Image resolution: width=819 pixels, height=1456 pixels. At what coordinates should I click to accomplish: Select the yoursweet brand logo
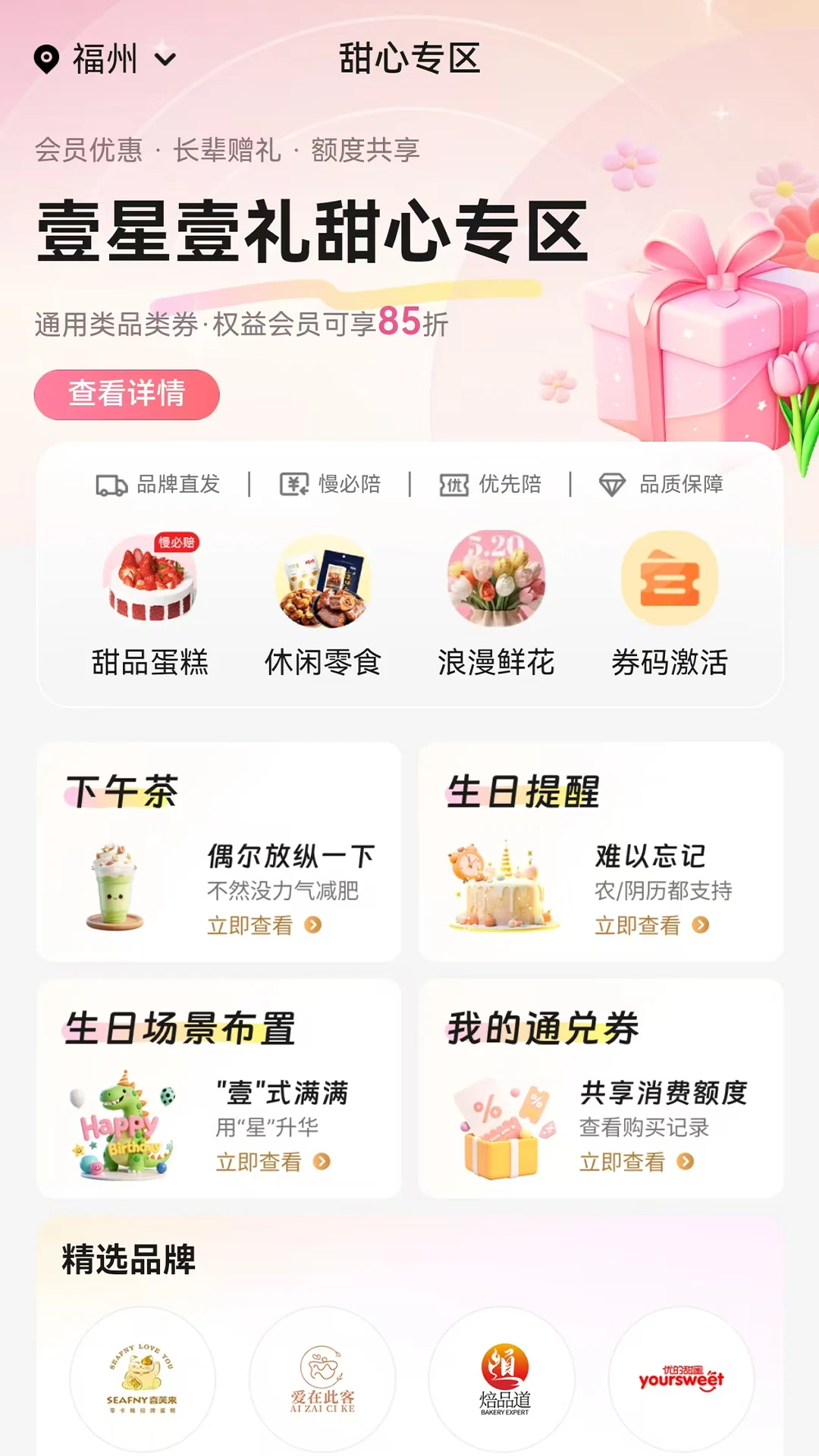coord(681,1380)
